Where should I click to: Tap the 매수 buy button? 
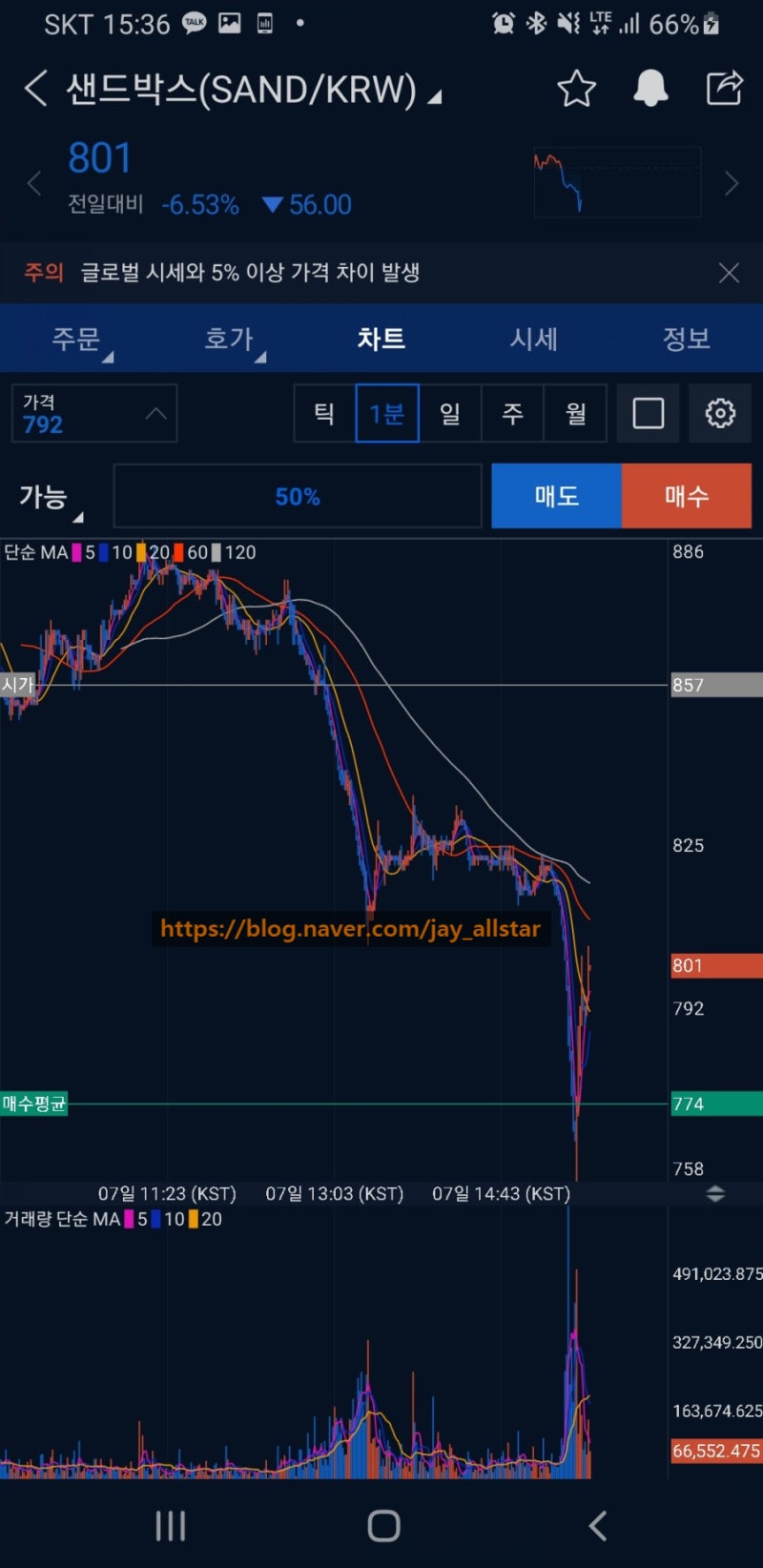[x=687, y=496]
